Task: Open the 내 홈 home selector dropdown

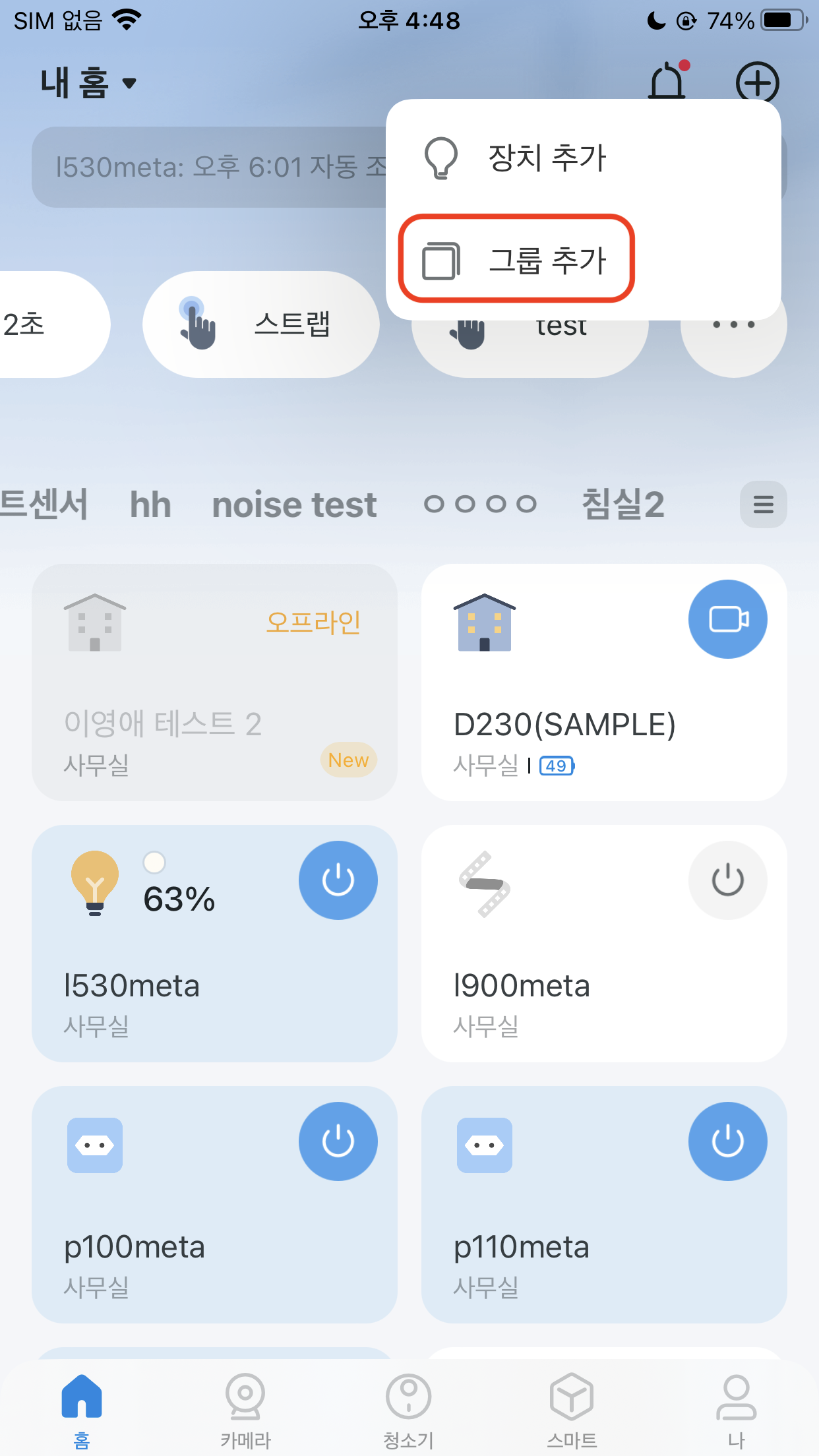Action: click(88, 83)
